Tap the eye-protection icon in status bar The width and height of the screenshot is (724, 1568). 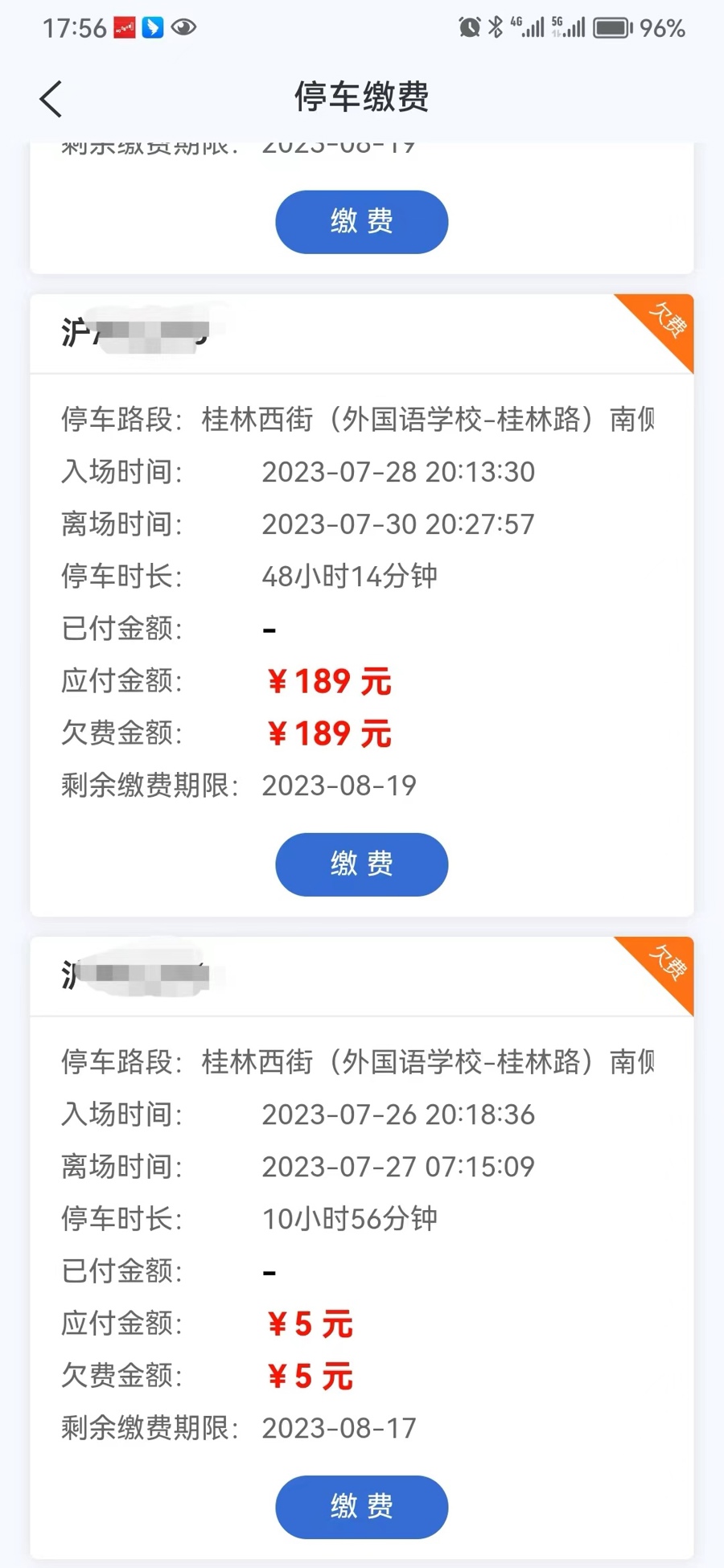tap(183, 27)
